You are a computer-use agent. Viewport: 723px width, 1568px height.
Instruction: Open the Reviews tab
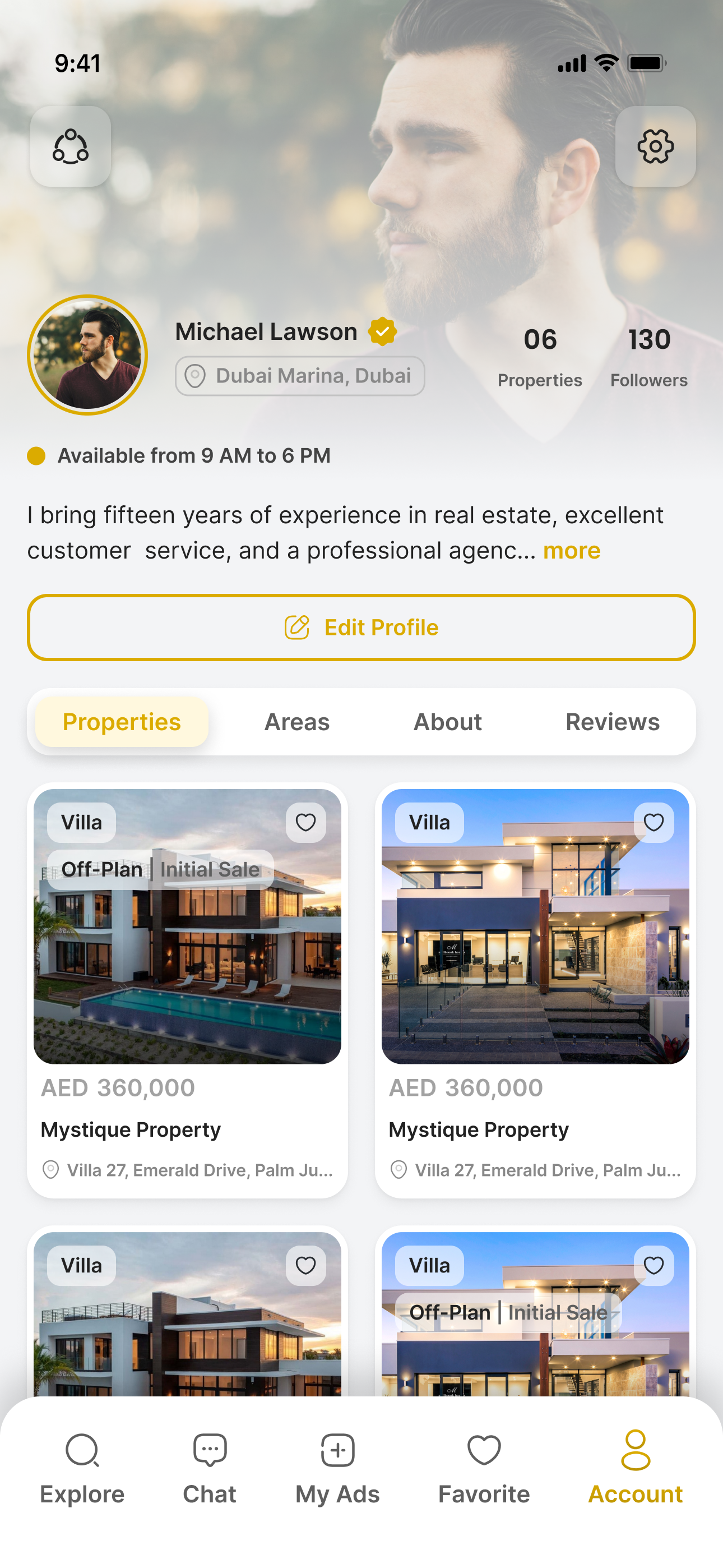611,722
